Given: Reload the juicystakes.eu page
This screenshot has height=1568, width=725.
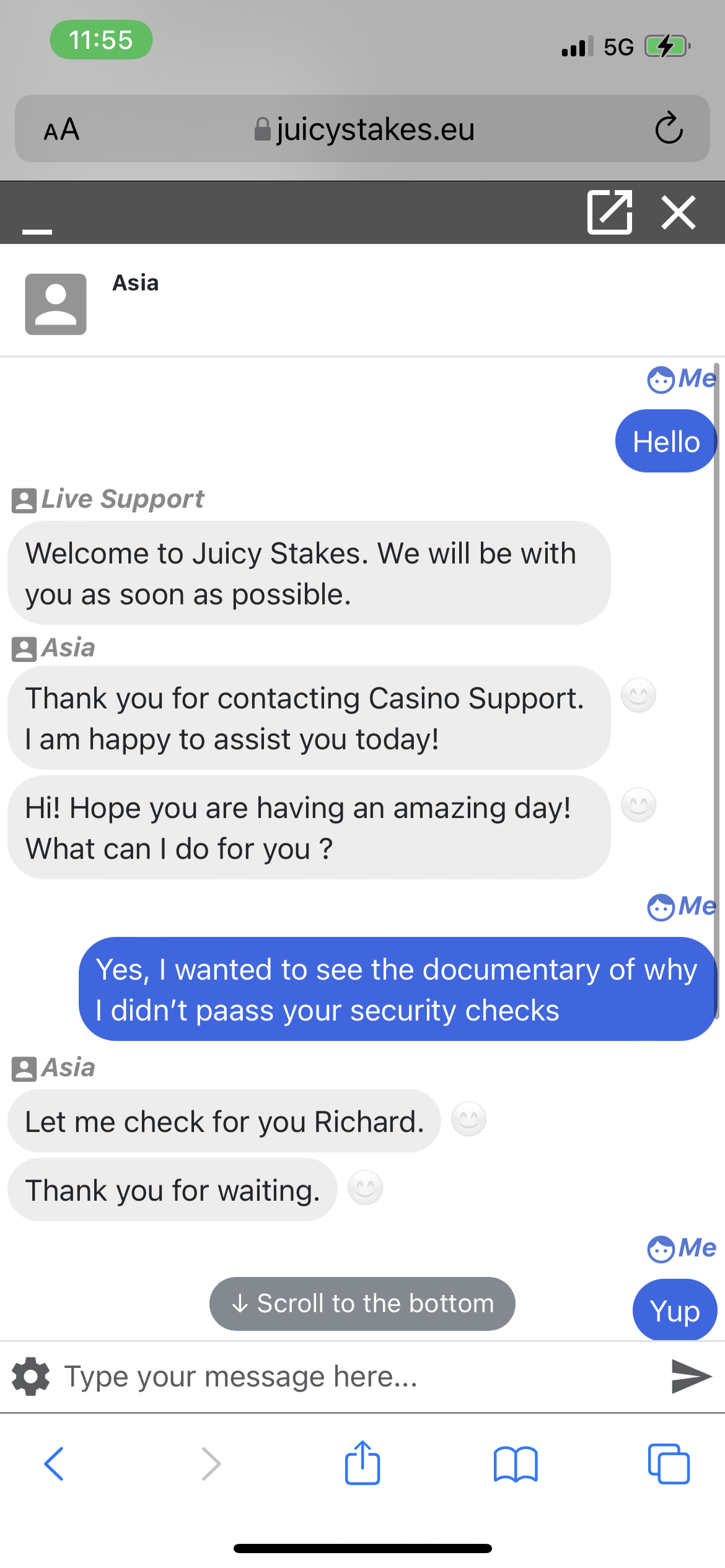Looking at the screenshot, I should [669, 129].
